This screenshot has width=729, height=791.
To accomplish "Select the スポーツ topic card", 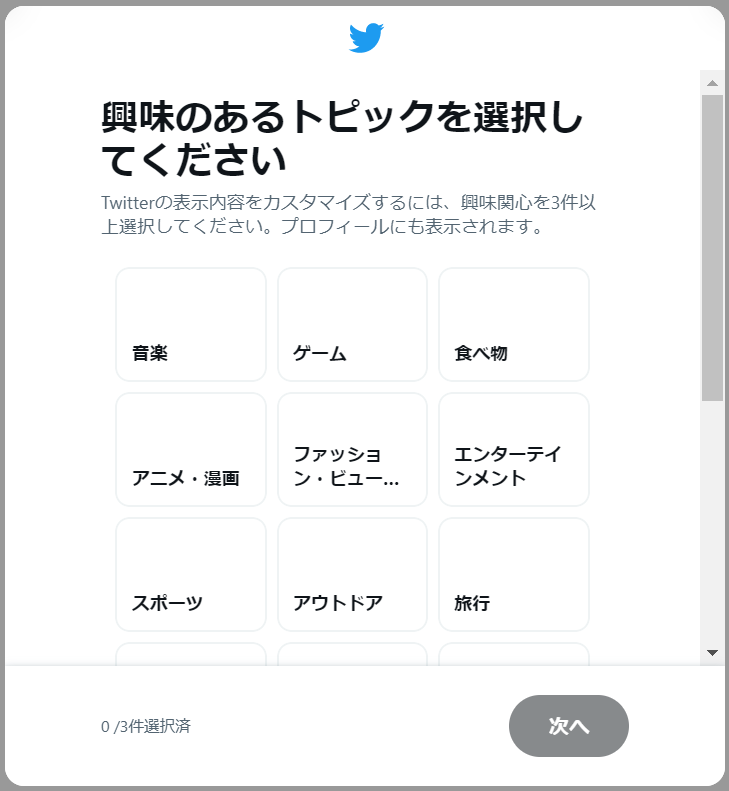I will point(191,574).
